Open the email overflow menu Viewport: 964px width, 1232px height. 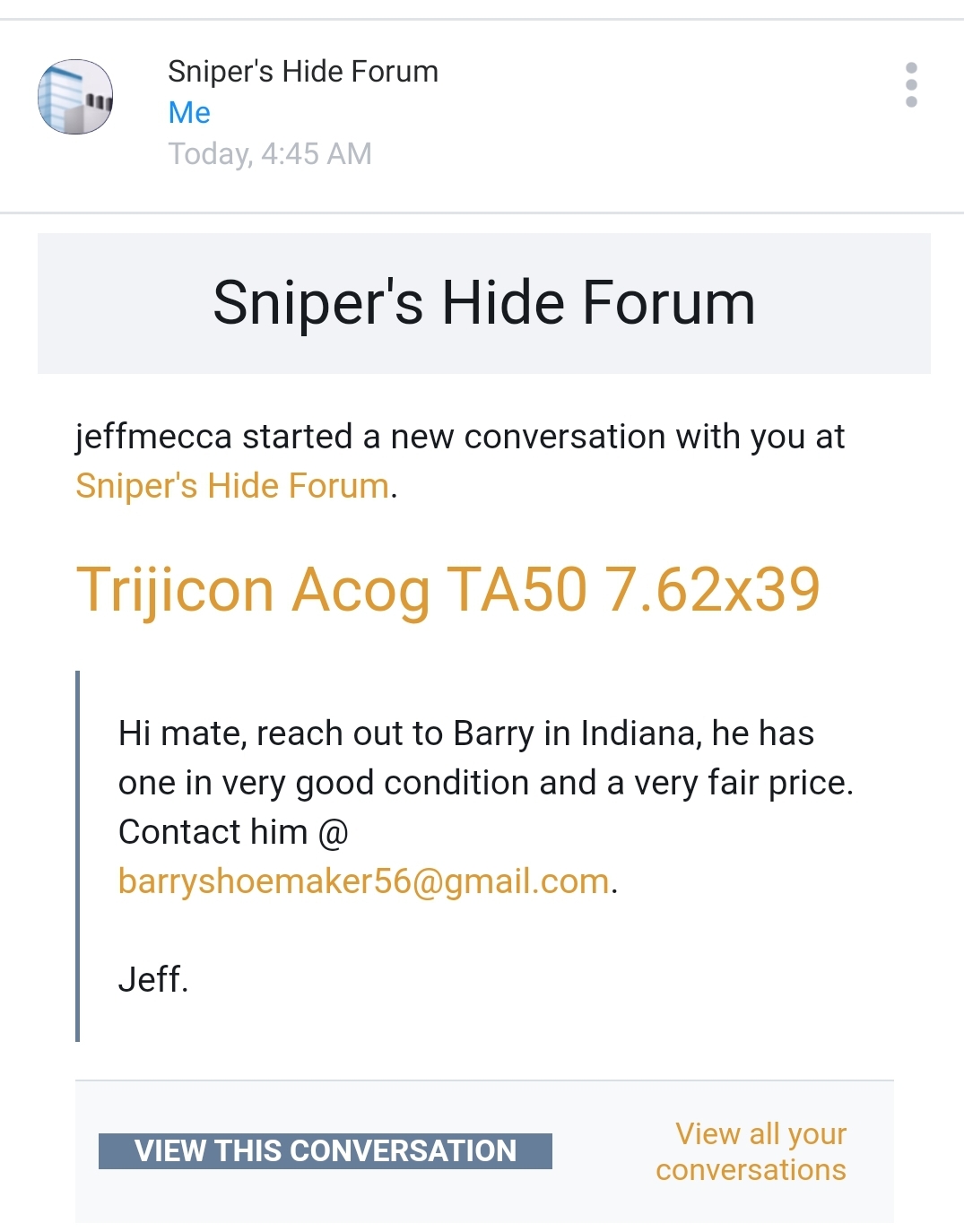click(x=911, y=85)
